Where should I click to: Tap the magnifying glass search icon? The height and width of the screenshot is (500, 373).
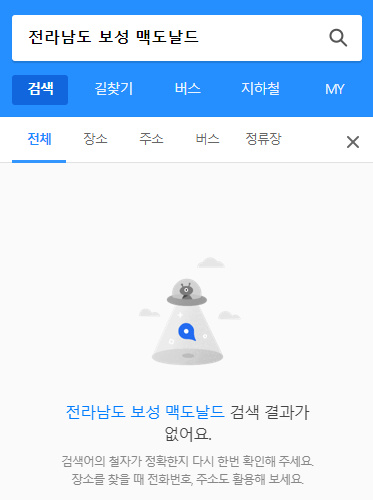(338, 38)
